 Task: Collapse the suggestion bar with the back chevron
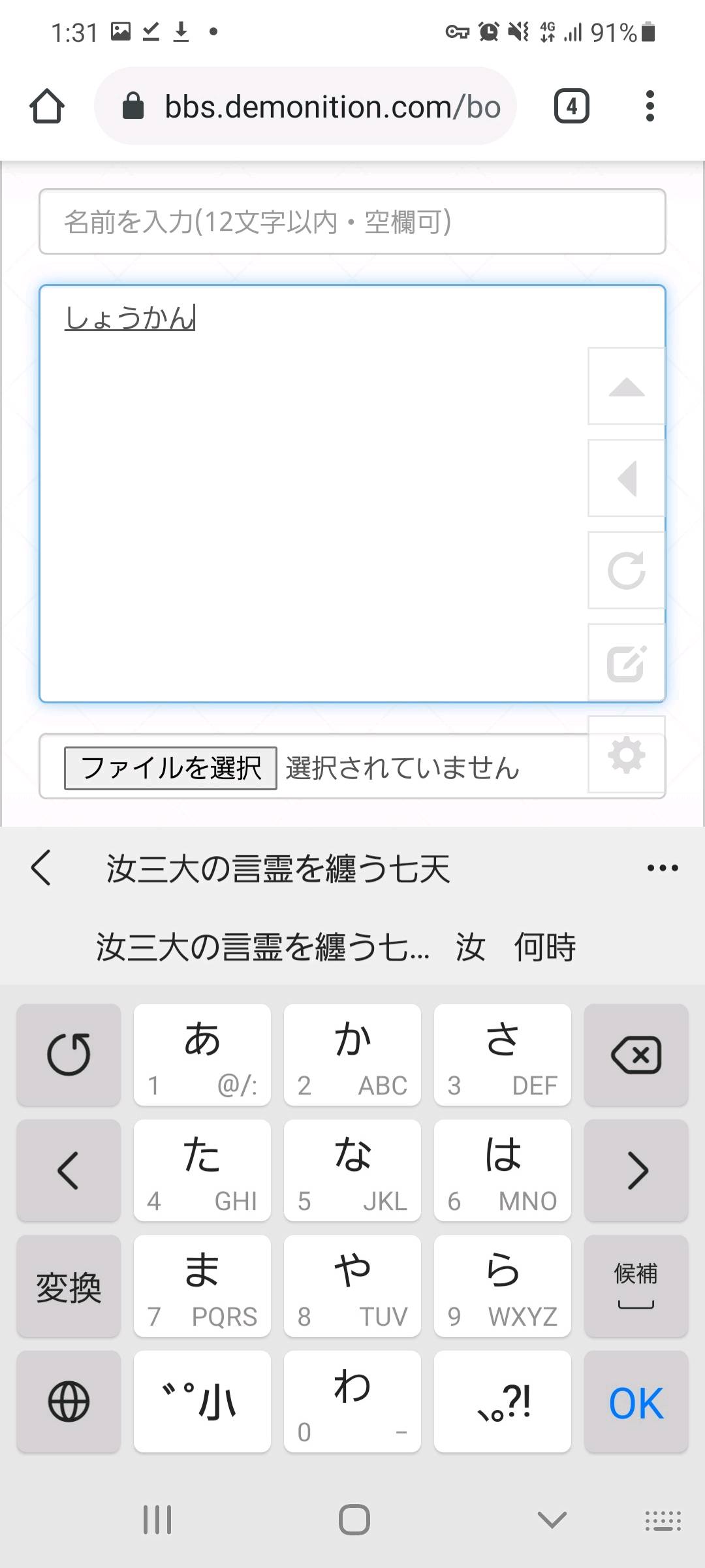point(40,868)
